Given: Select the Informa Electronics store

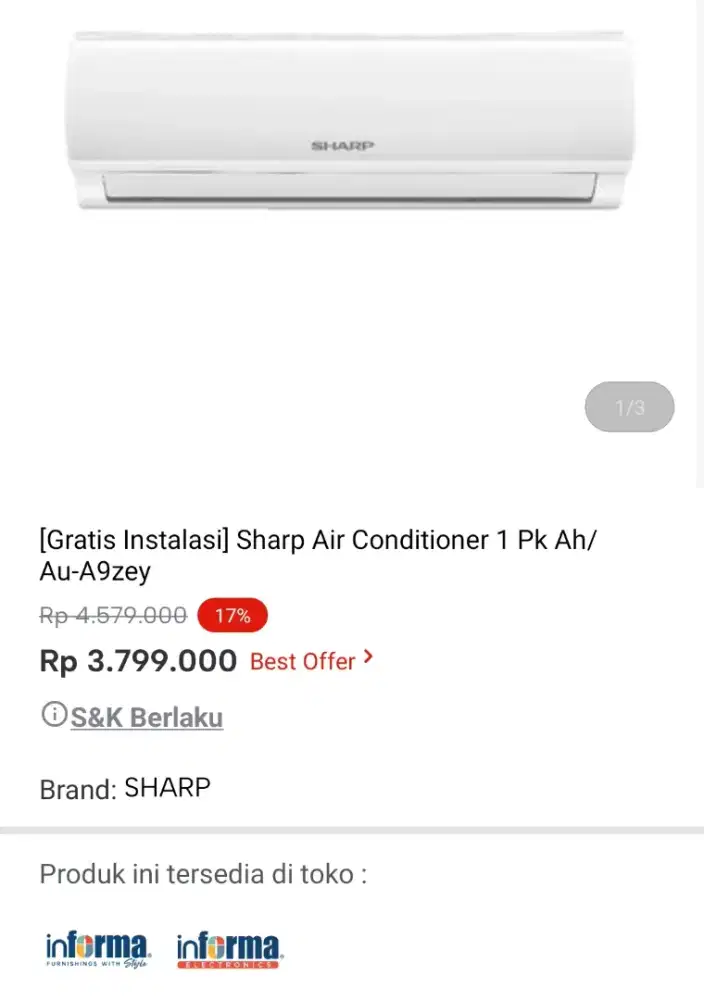Looking at the screenshot, I should (x=229, y=949).
